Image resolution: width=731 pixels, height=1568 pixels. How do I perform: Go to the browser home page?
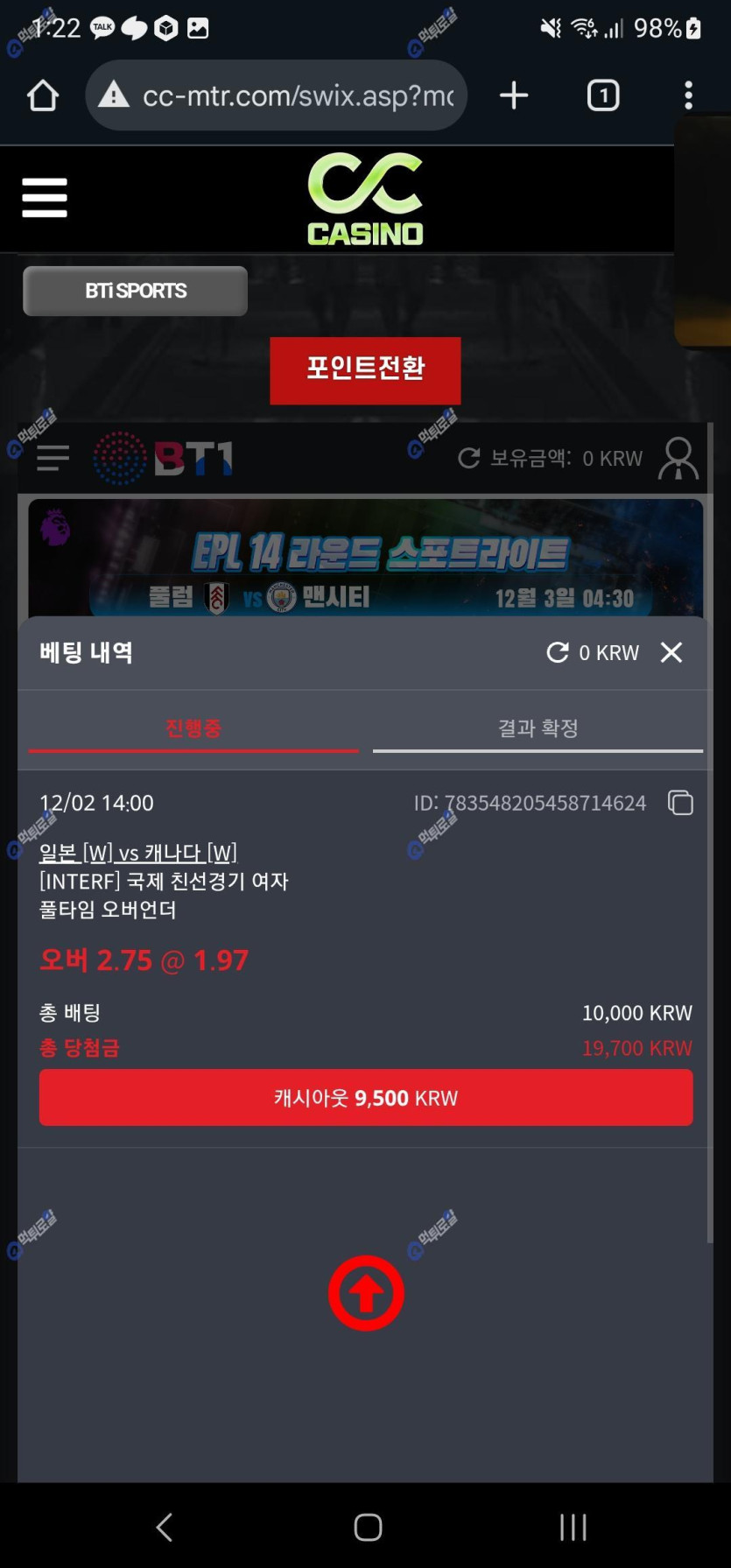point(42,95)
